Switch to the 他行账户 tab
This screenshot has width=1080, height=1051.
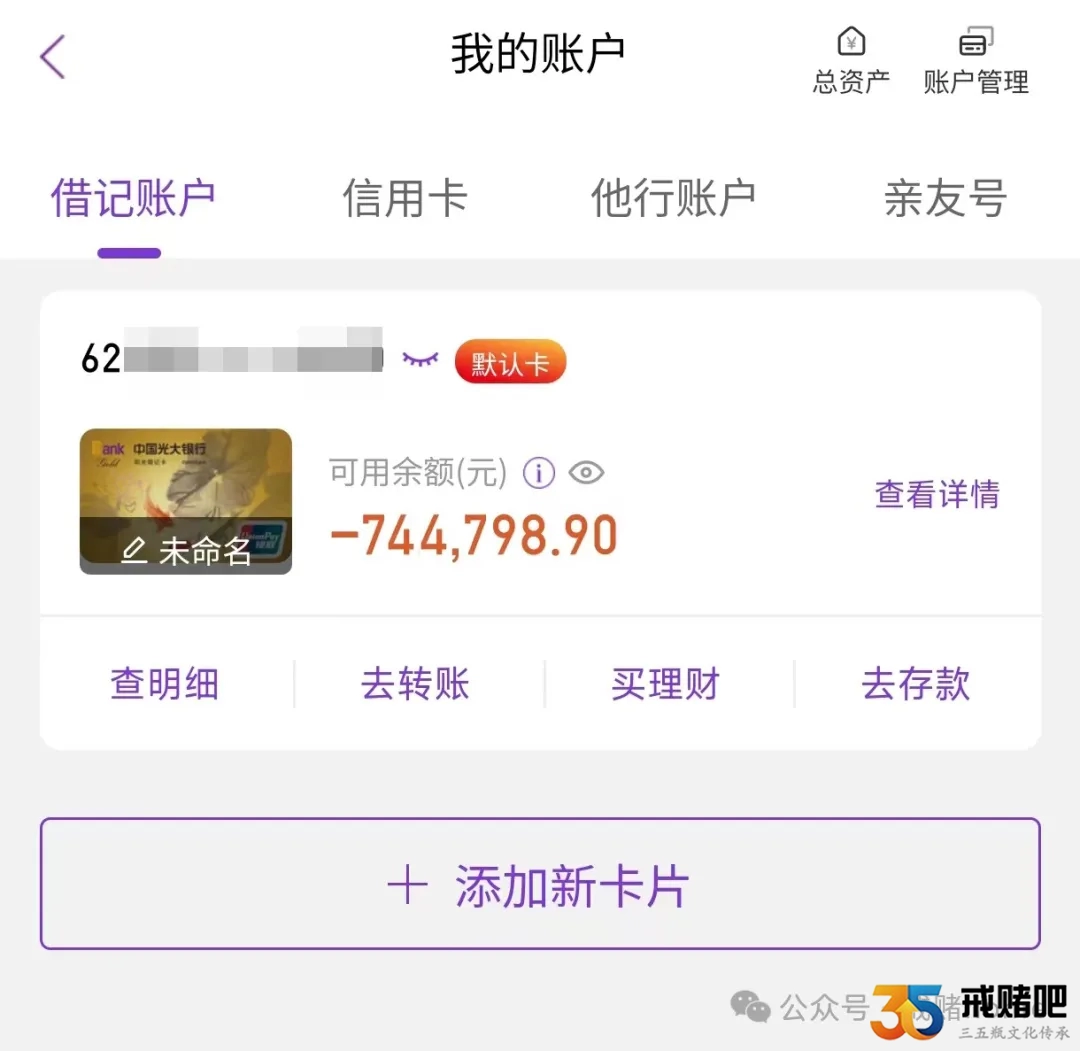(673, 198)
